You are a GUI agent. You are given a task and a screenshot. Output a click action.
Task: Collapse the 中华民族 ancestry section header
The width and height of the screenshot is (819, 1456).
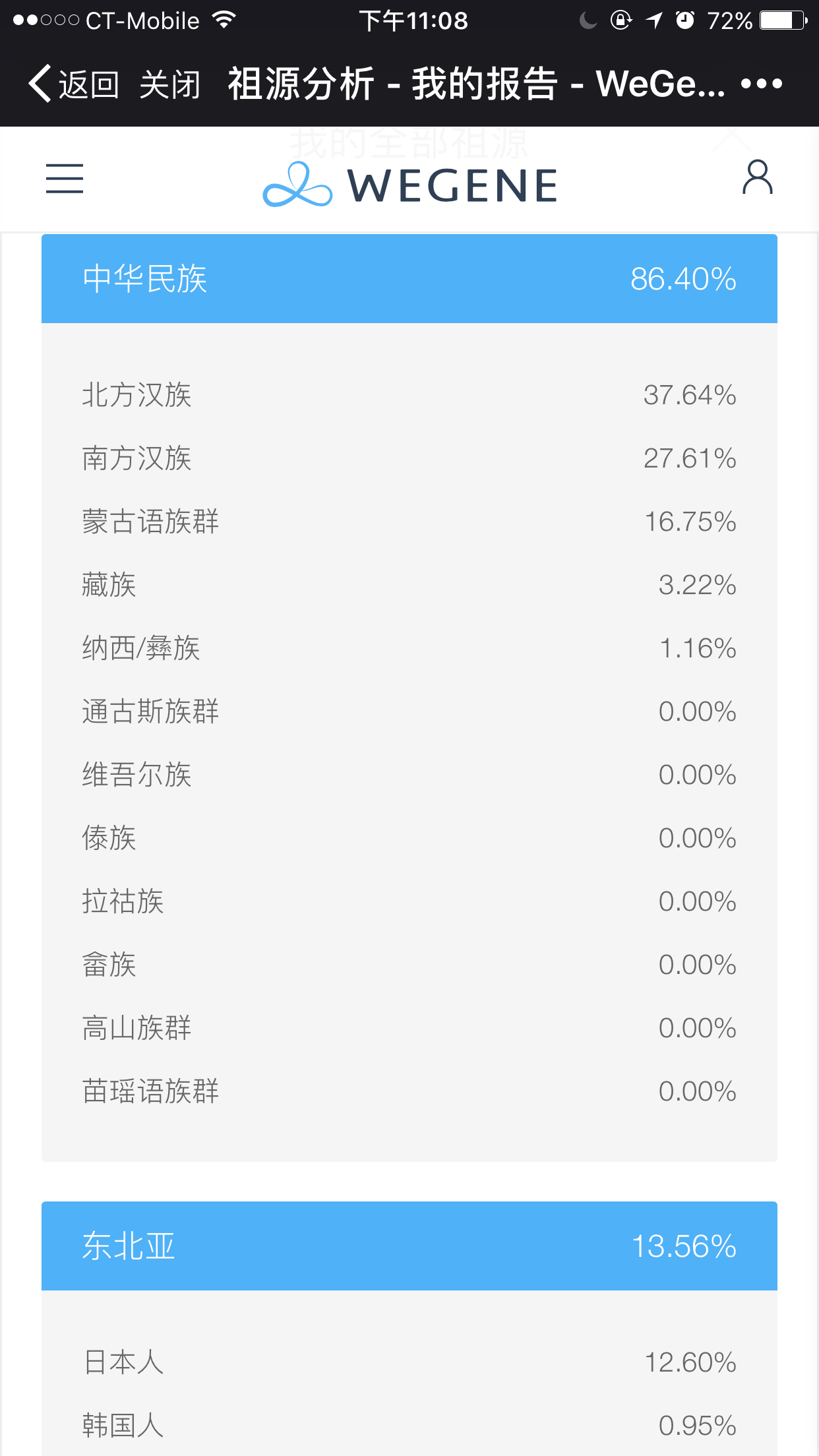point(409,278)
